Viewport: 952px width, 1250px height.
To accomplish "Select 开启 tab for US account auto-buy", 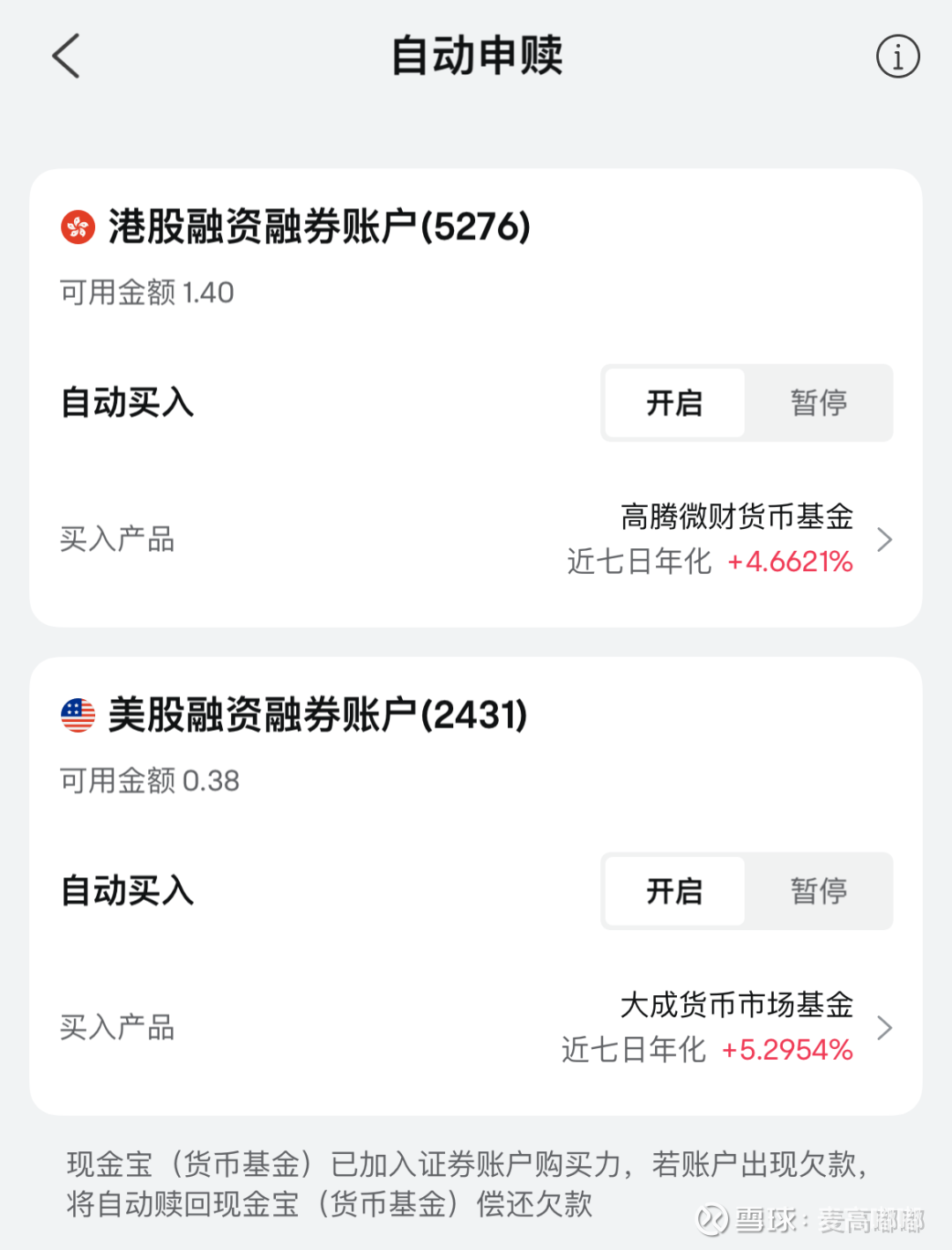I will tap(673, 891).
